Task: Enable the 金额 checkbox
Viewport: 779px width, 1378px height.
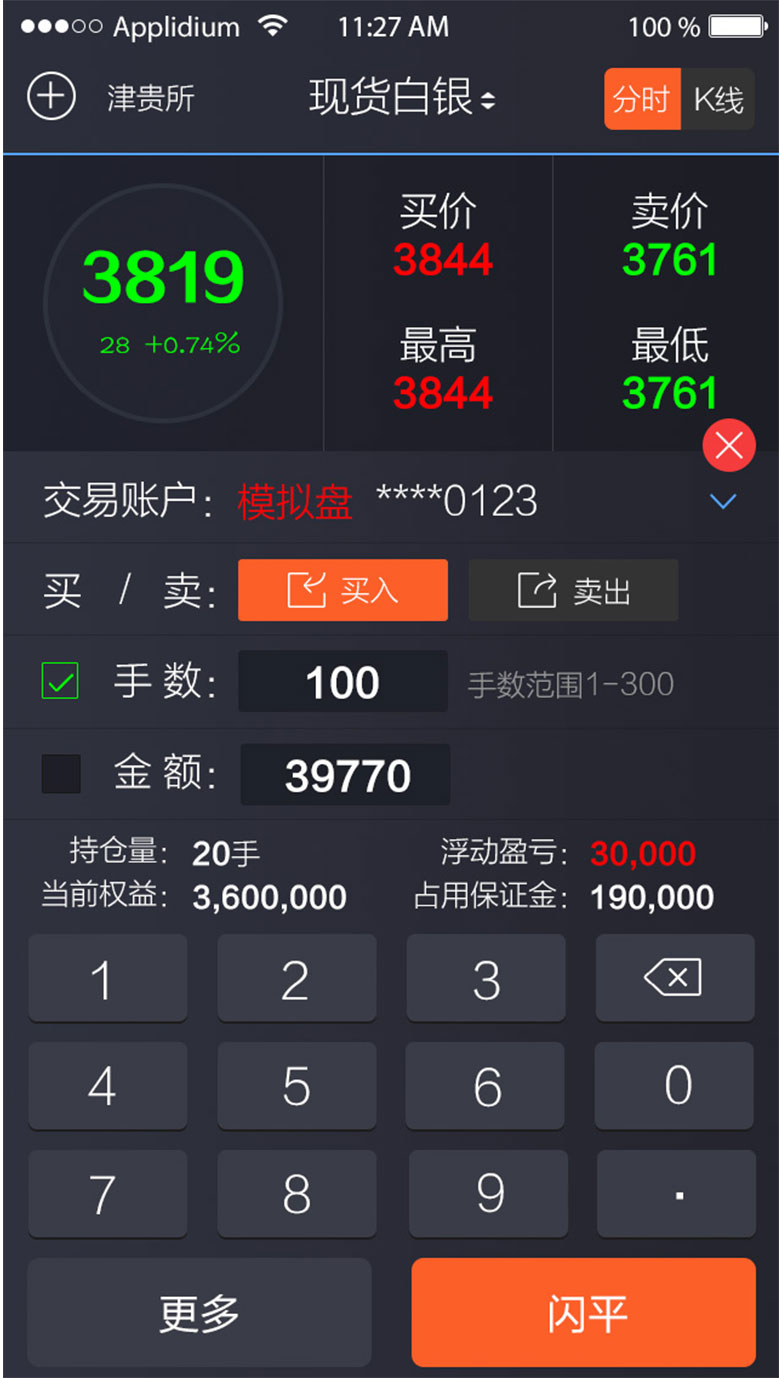Action: tap(60, 773)
